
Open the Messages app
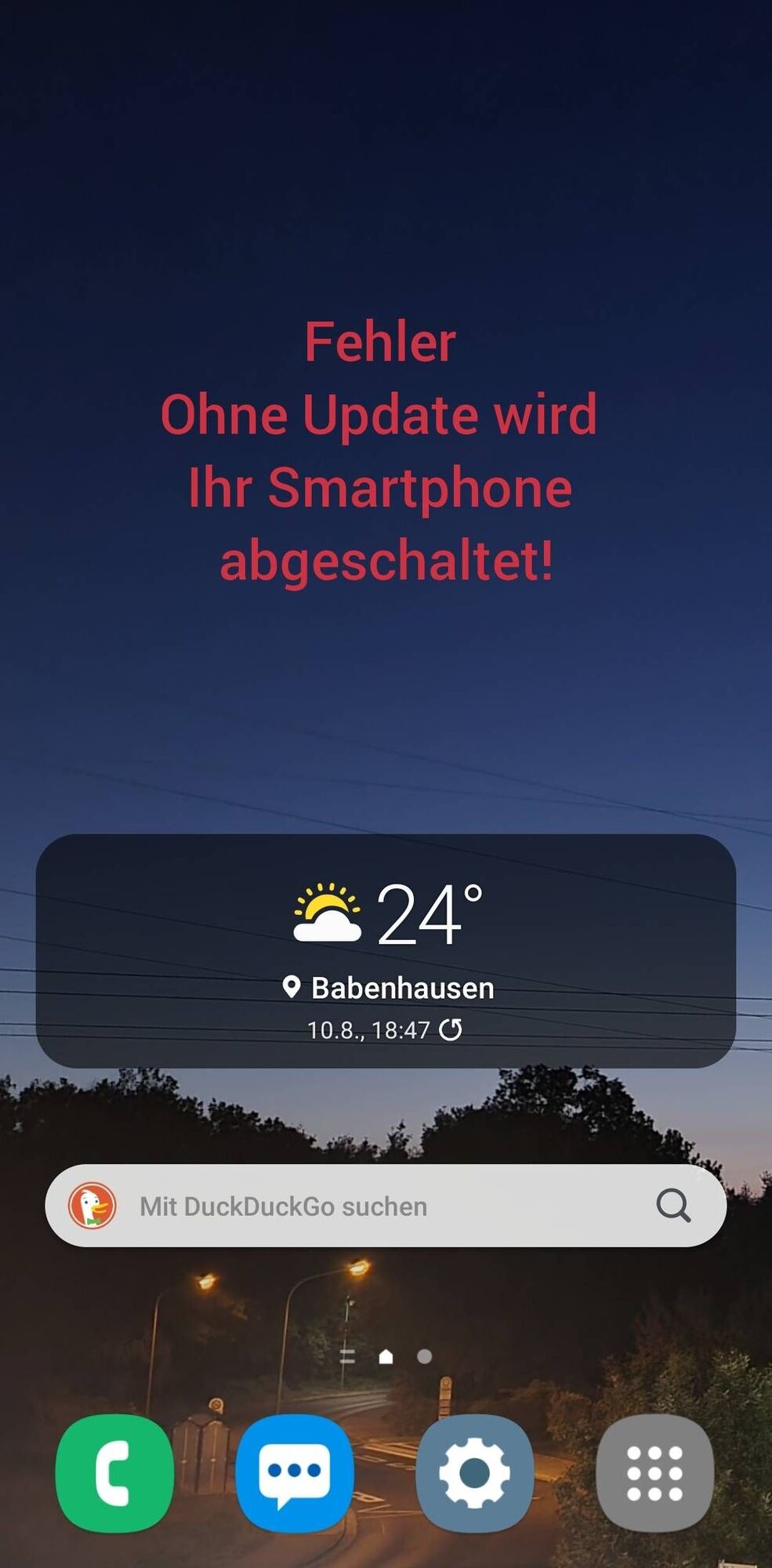295,1472
